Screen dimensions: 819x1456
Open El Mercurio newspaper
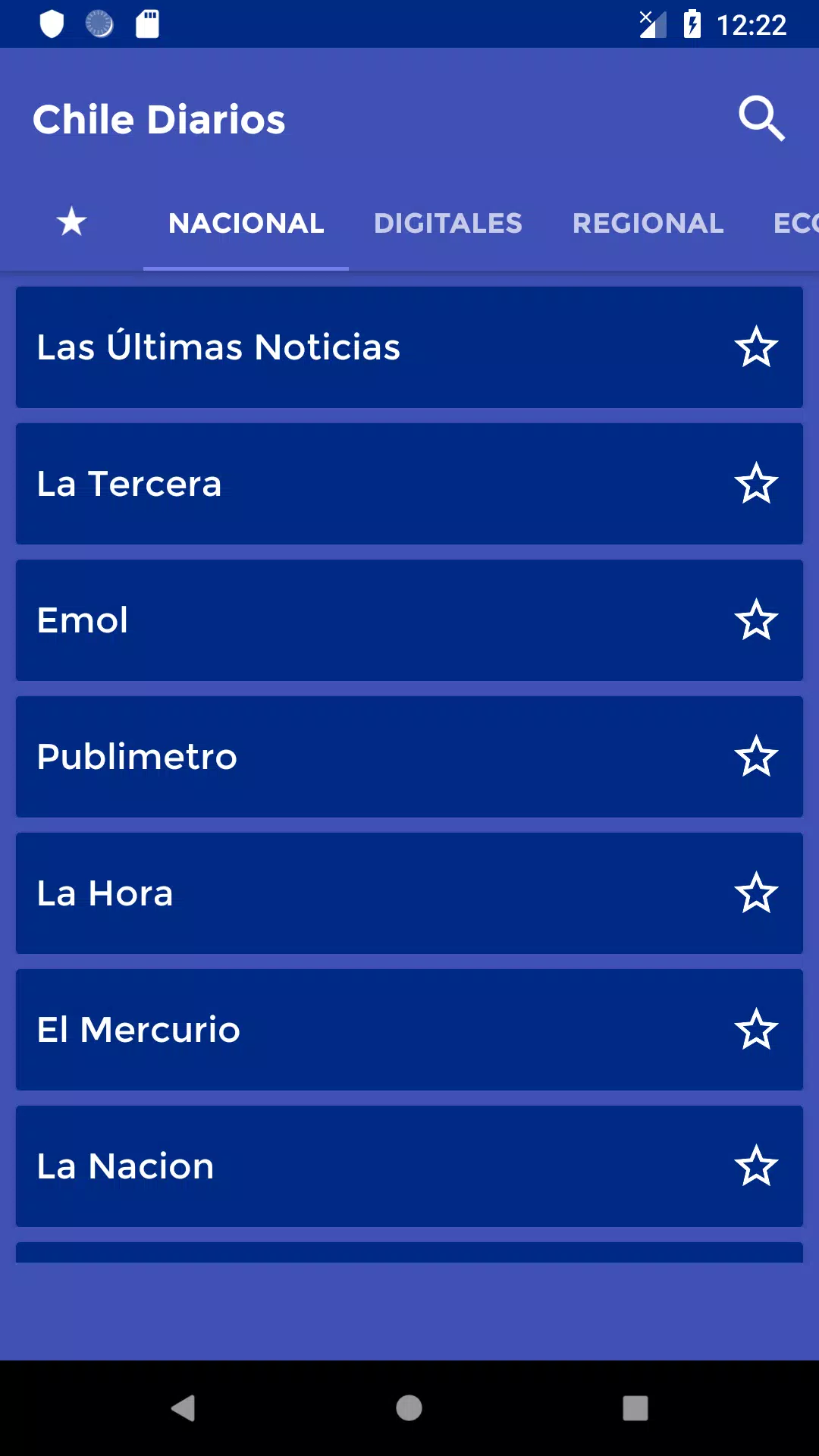coord(409,1030)
